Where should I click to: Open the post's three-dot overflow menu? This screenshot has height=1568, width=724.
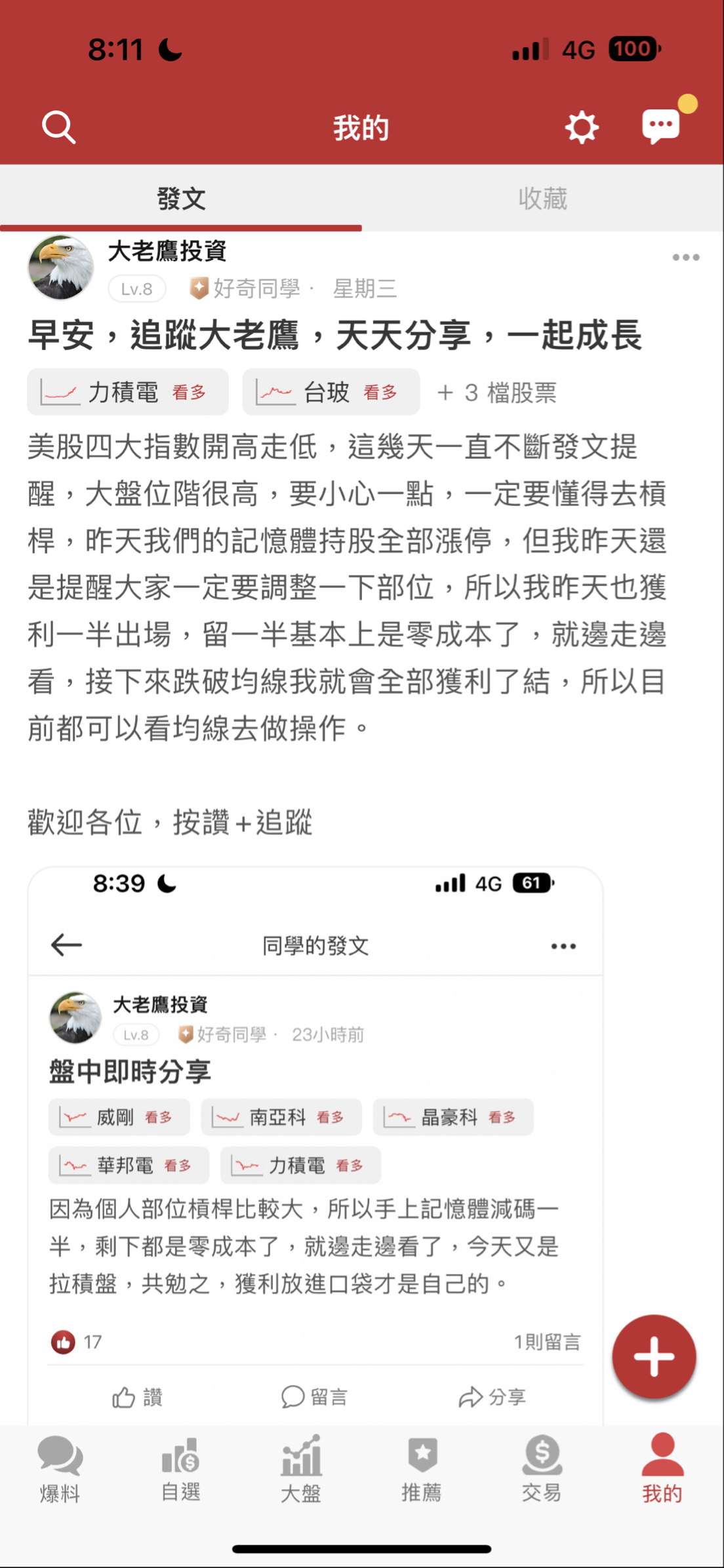685,258
